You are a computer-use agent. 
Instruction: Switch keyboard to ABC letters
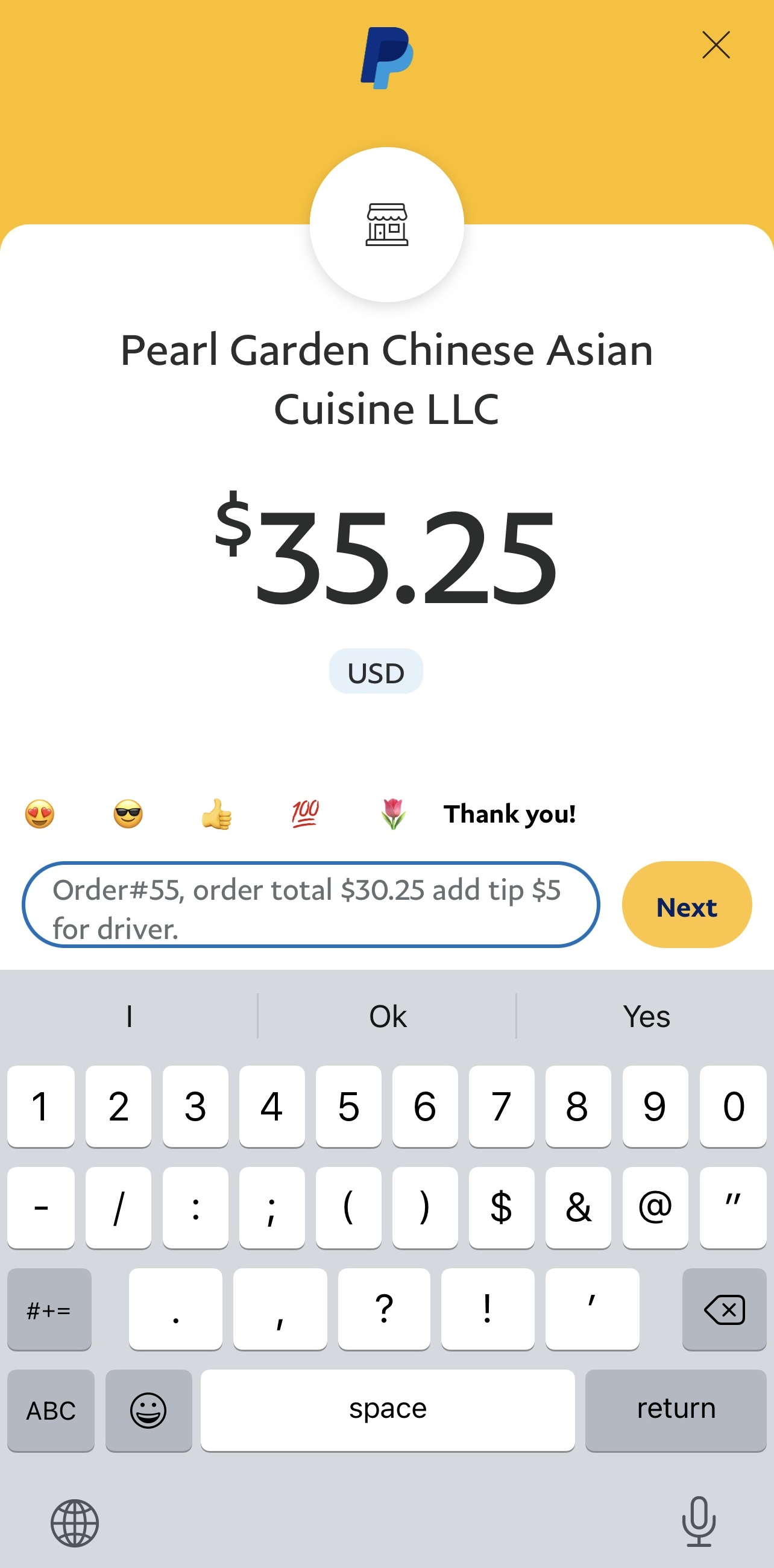51,1411
